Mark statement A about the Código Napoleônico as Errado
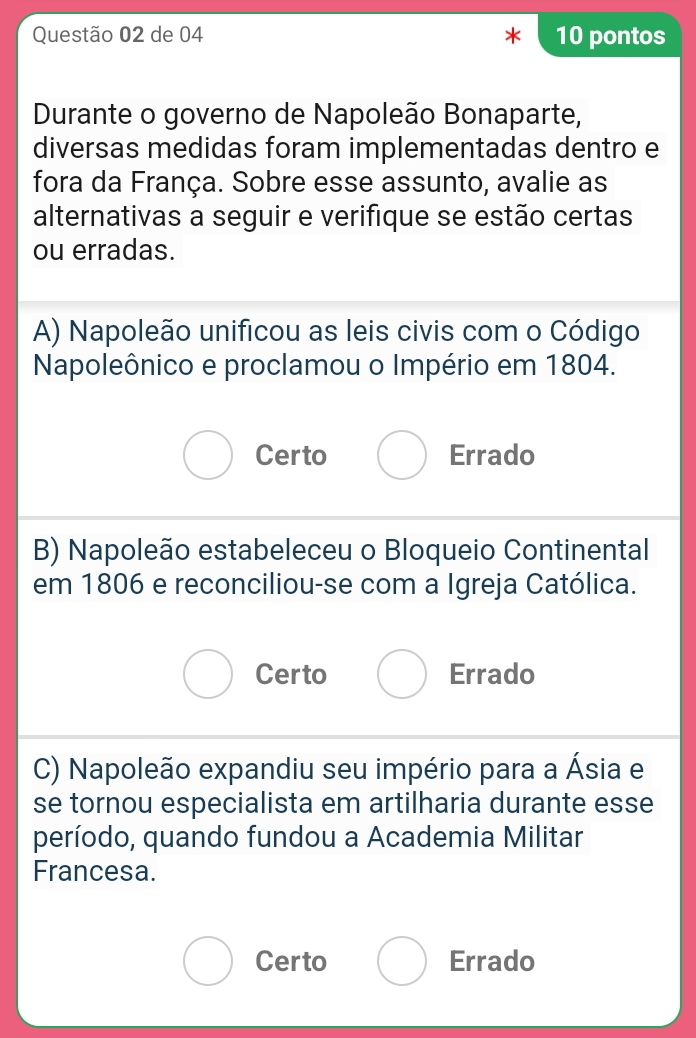 point(403,456)
